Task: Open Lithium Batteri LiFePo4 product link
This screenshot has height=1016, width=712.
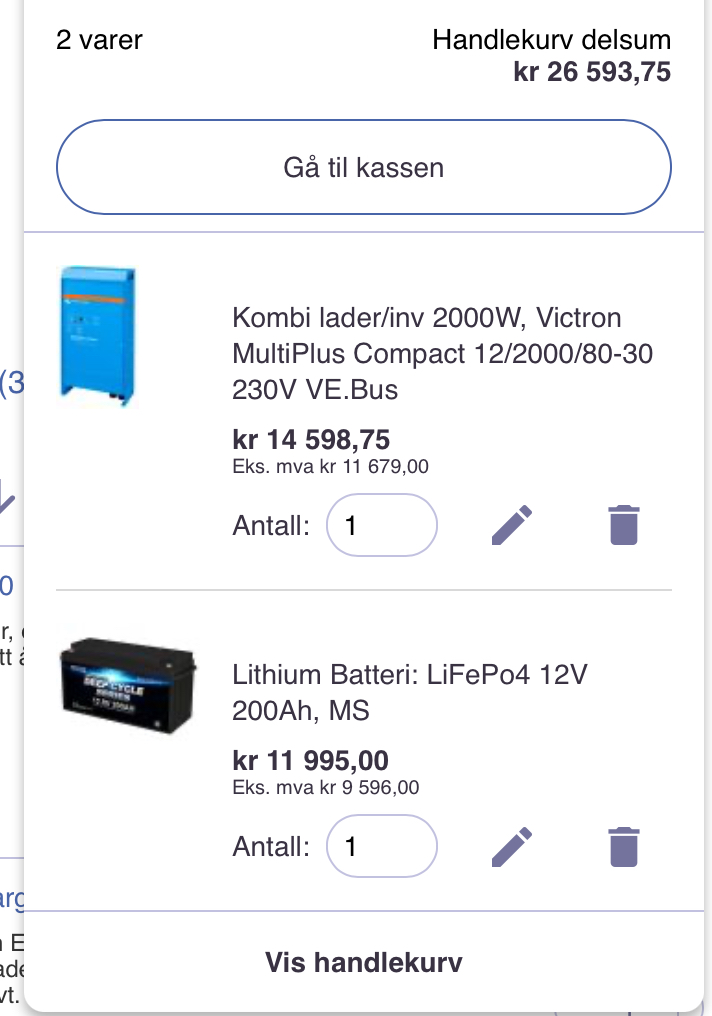Action: click(409, 692)
